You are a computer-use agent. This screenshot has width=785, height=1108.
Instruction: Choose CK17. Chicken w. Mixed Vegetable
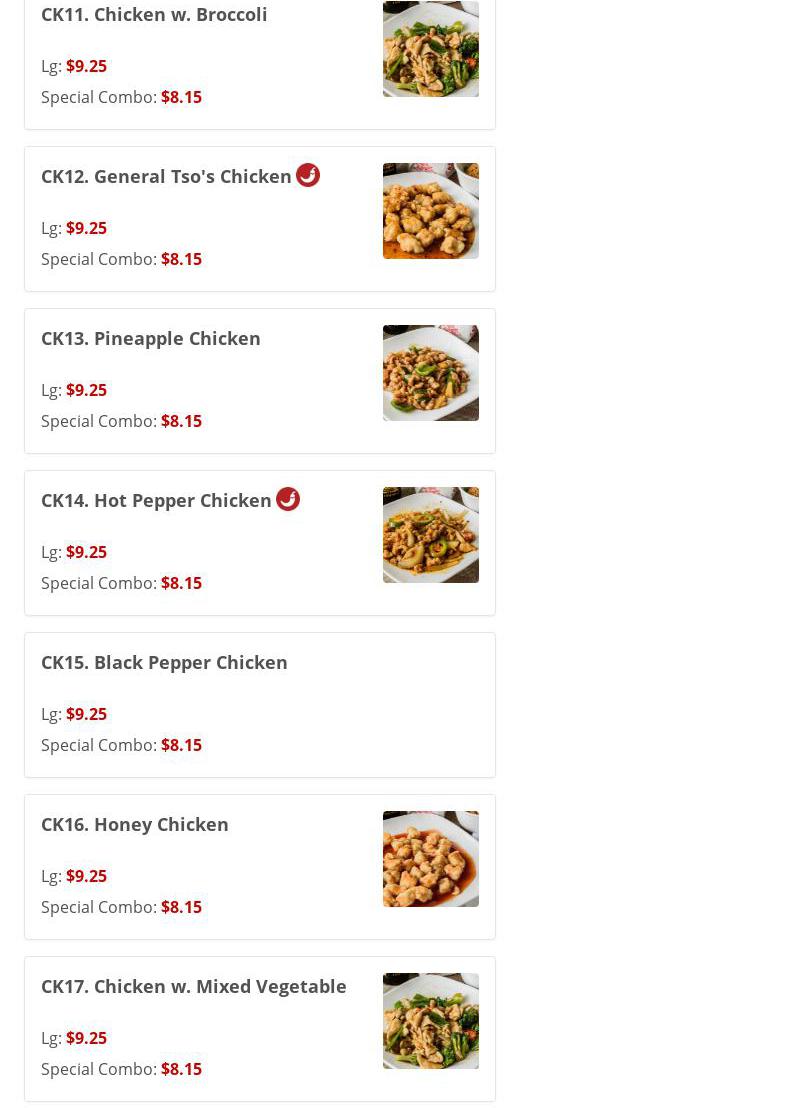click(194, 987)
